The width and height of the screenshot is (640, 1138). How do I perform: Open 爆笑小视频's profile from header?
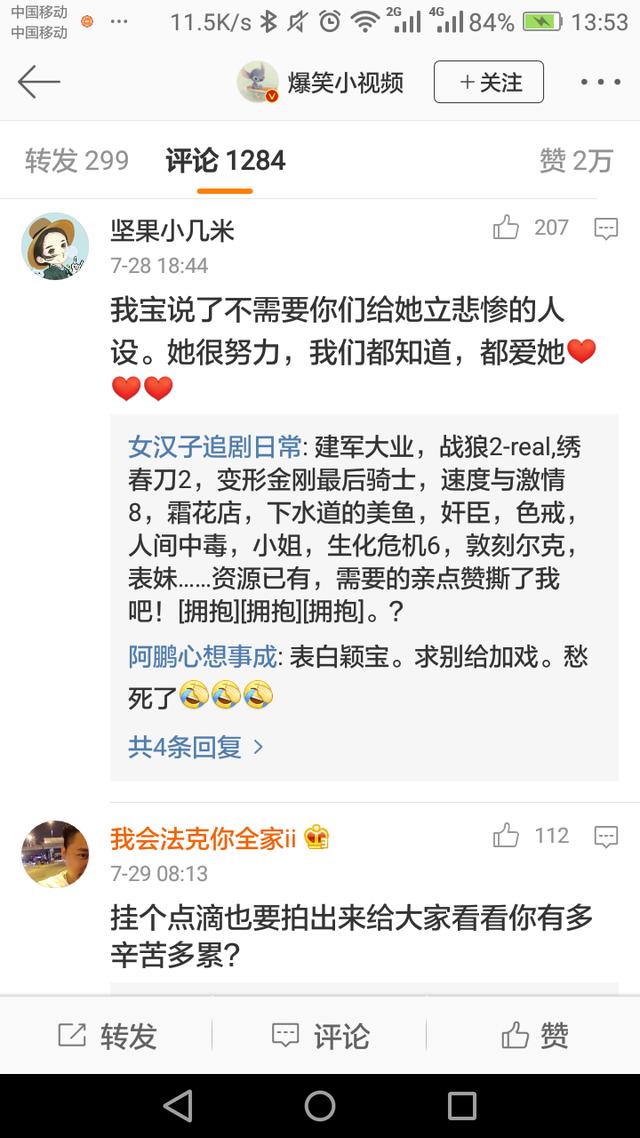[x=320, y=82]
